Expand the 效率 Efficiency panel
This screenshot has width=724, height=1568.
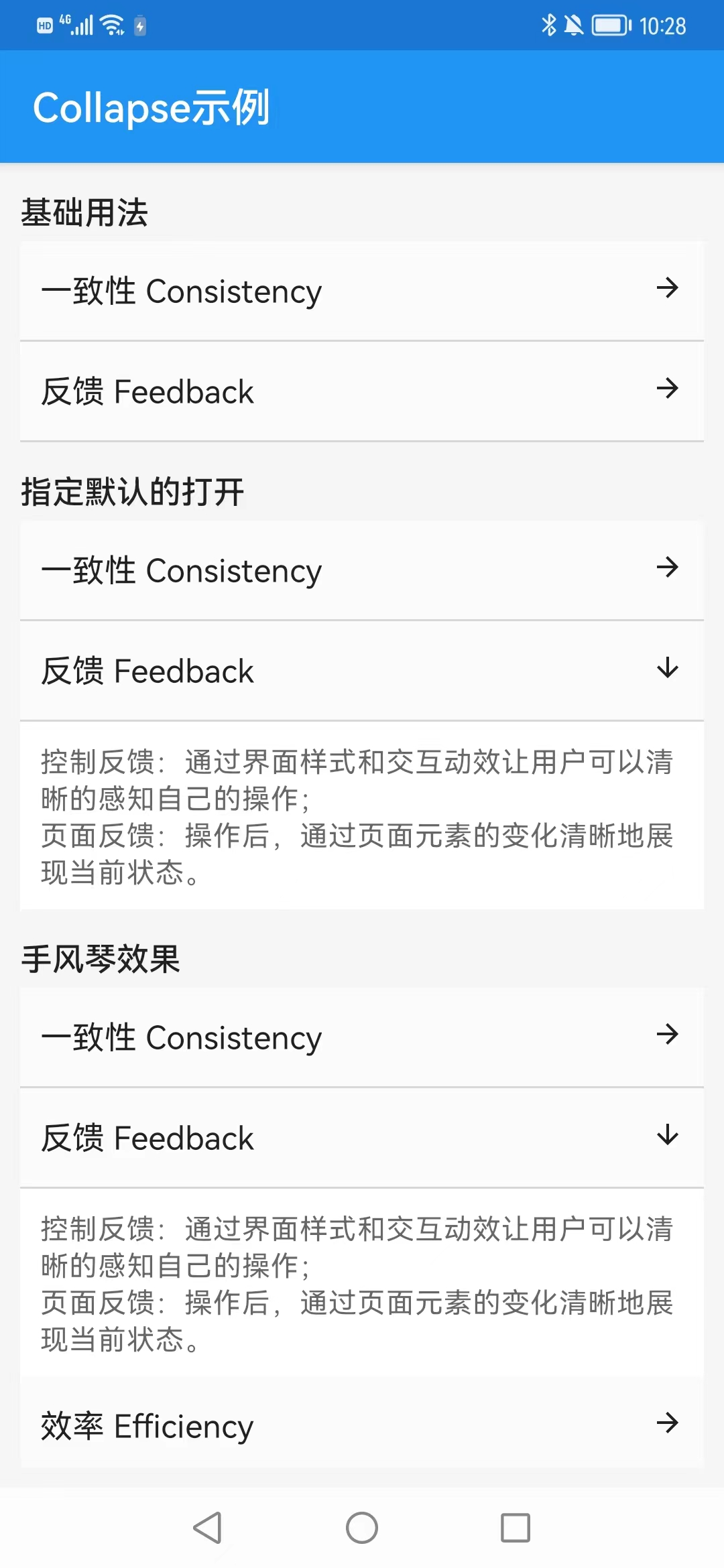tap(362, 1425)
